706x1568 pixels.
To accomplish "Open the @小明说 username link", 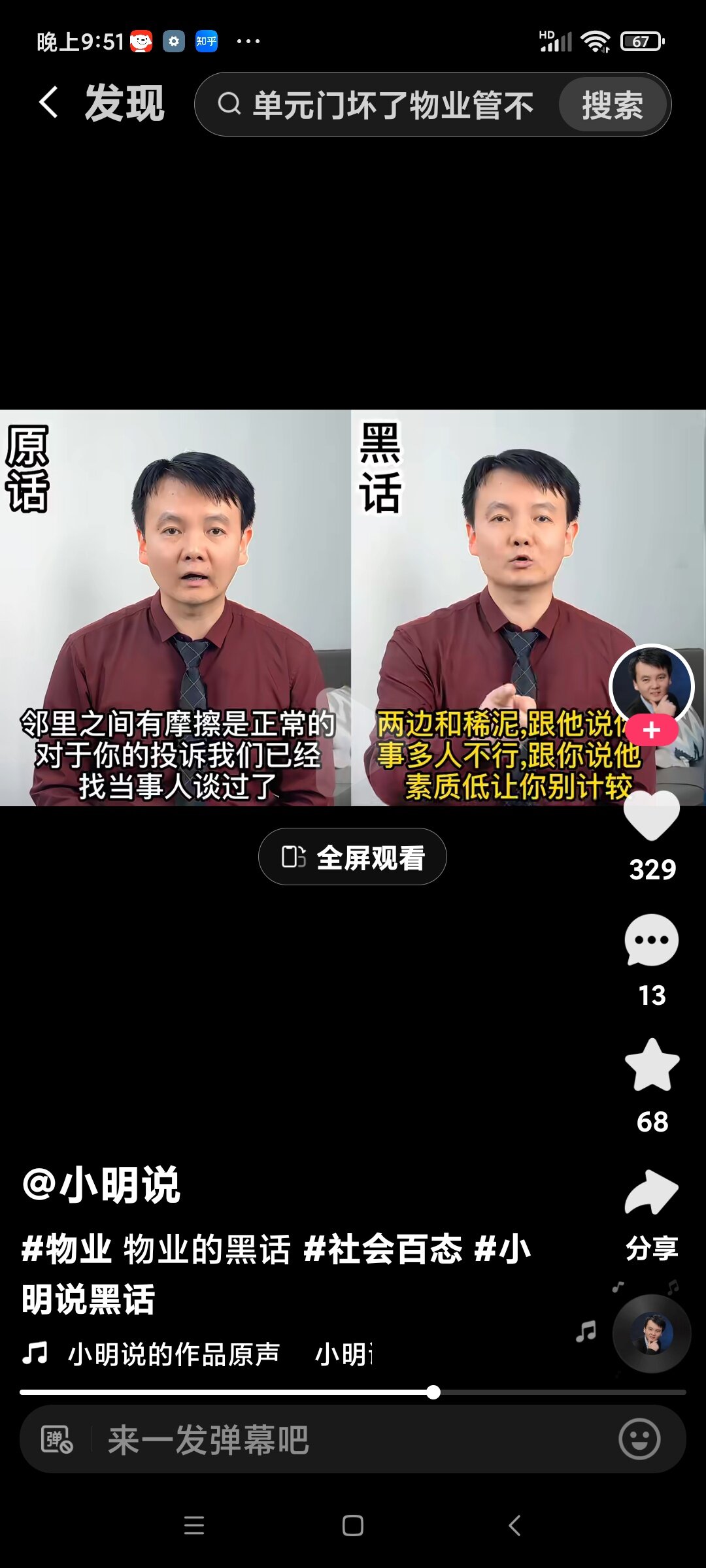I will [x=101, y=1185].
